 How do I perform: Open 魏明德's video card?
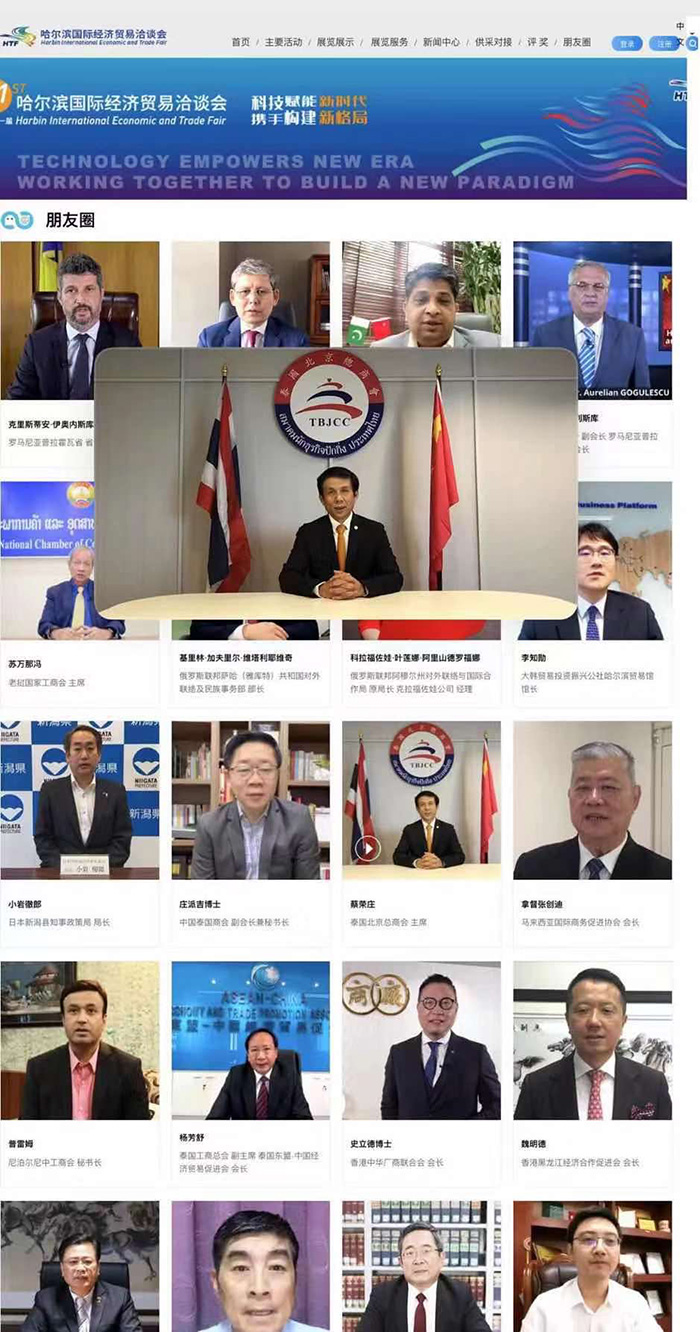(592, 1040)
